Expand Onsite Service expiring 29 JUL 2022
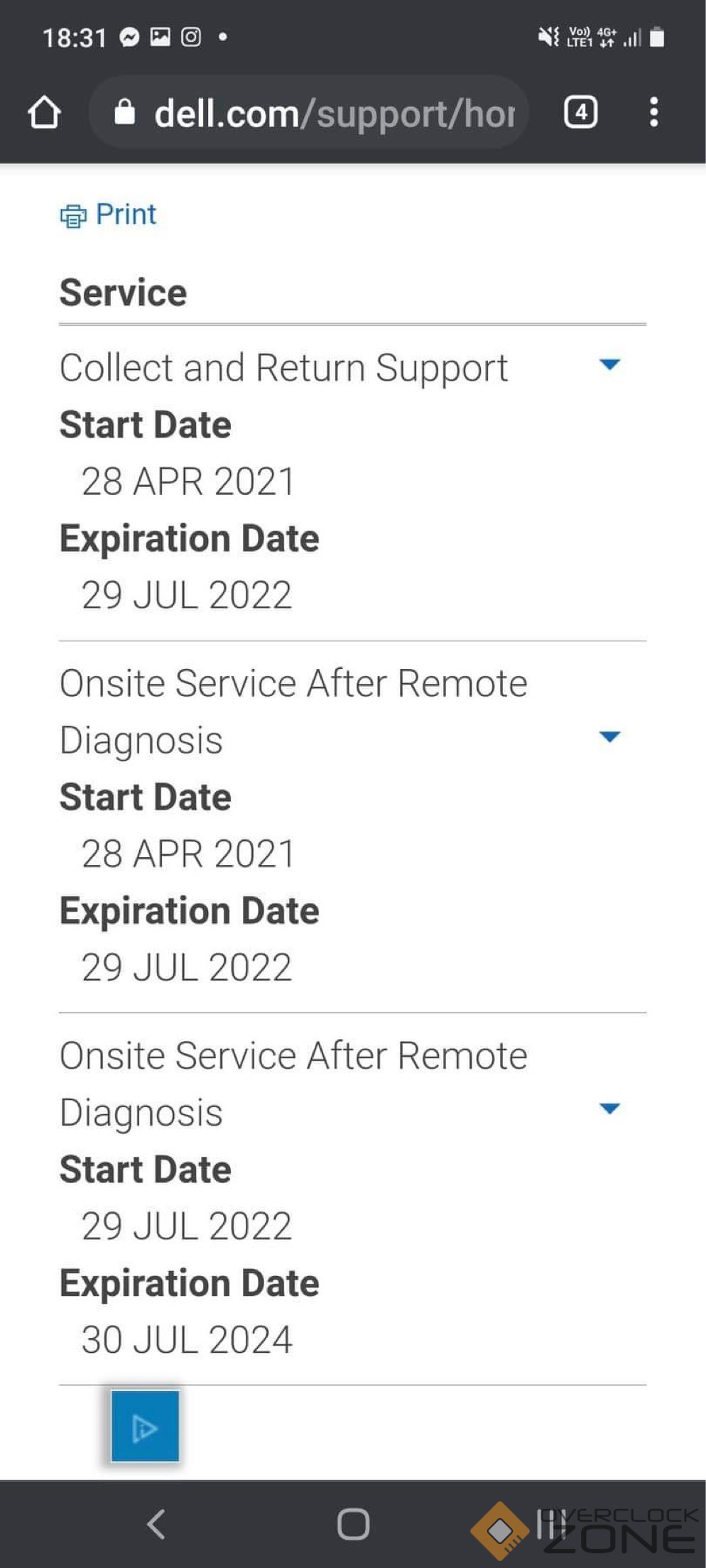 pos(609,736)
